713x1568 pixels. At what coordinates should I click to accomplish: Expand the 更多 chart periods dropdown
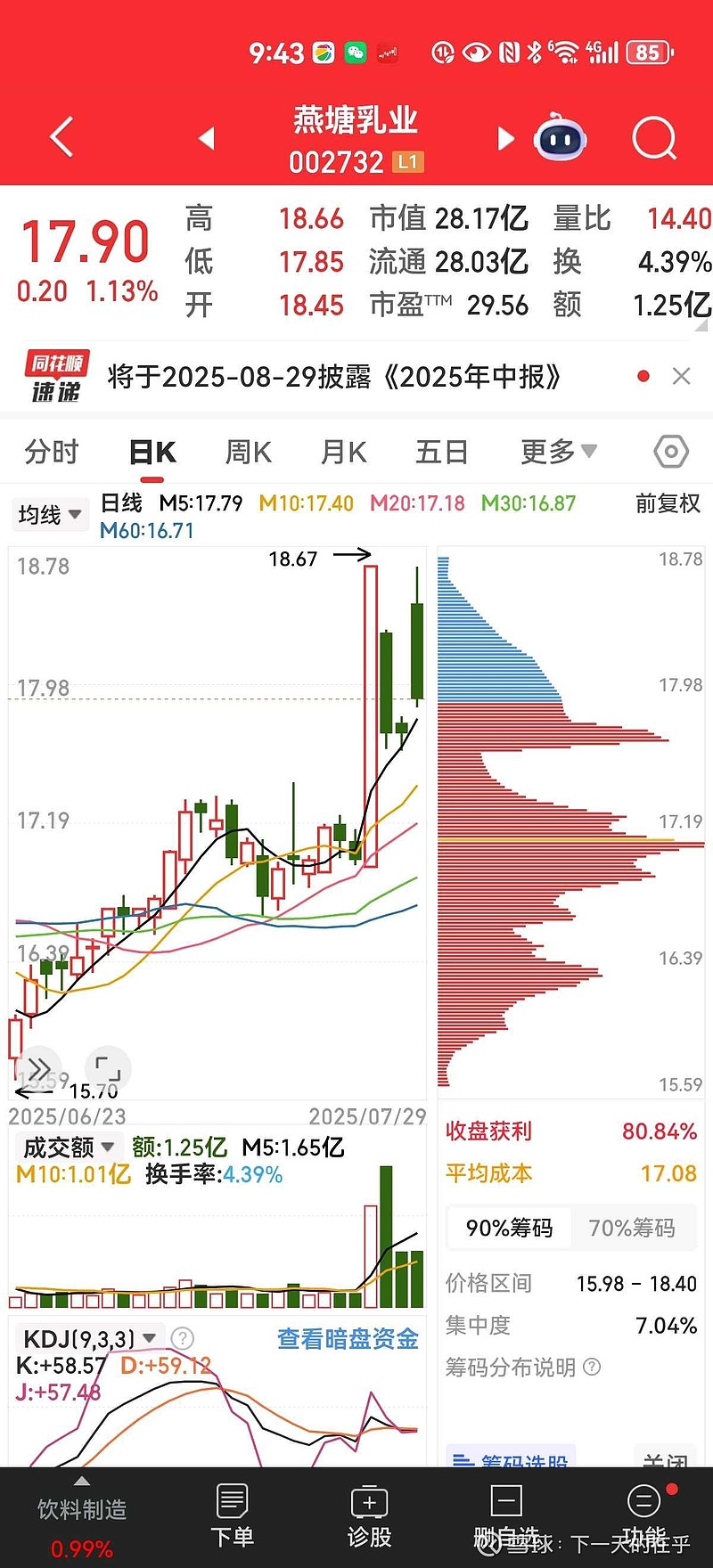(558, 452)
